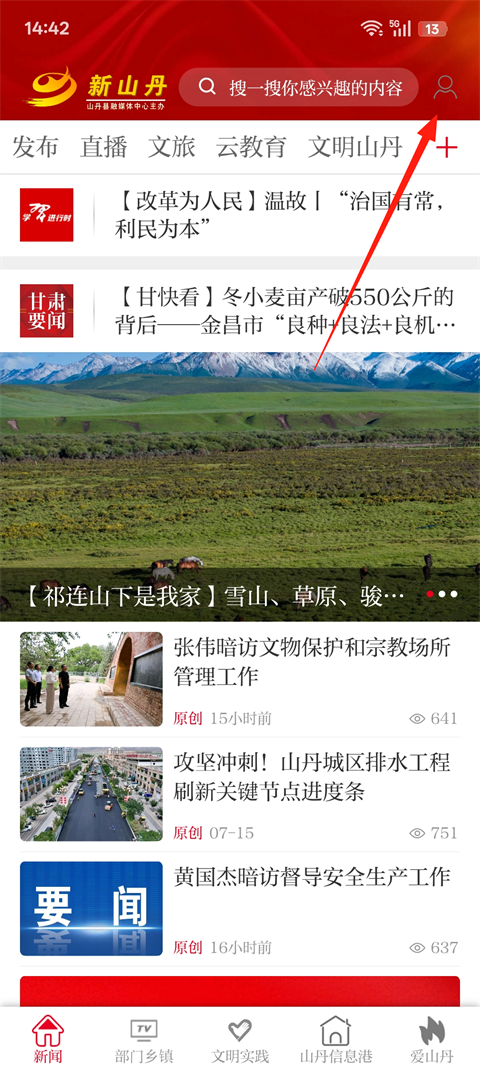The width and height of the screenshot is (480, 1072).
Task: Go to the 文明山丹 tab
Action: click(x=354, y=147)
